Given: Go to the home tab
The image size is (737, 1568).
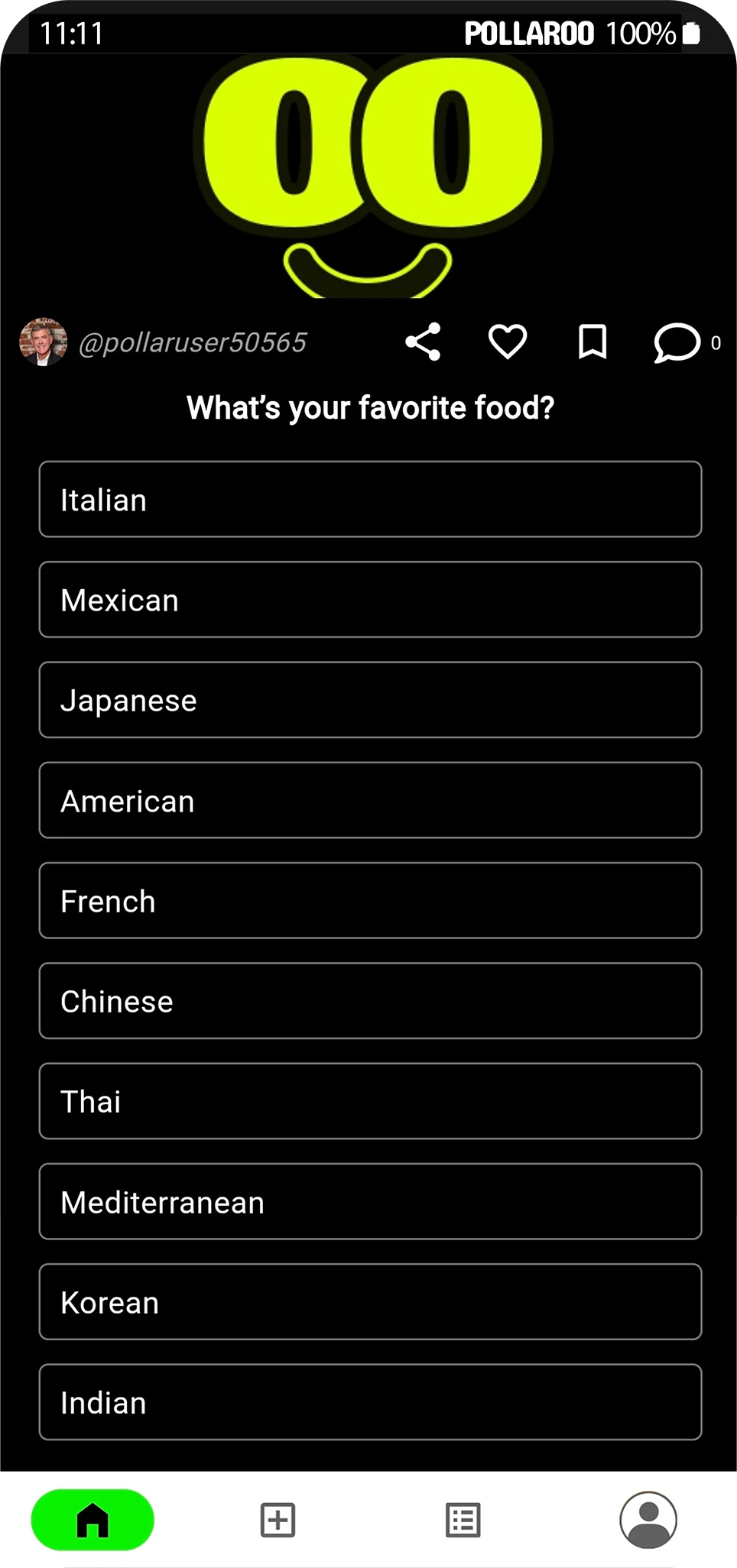Looking at the screenshot, I should pos(93,1520).
